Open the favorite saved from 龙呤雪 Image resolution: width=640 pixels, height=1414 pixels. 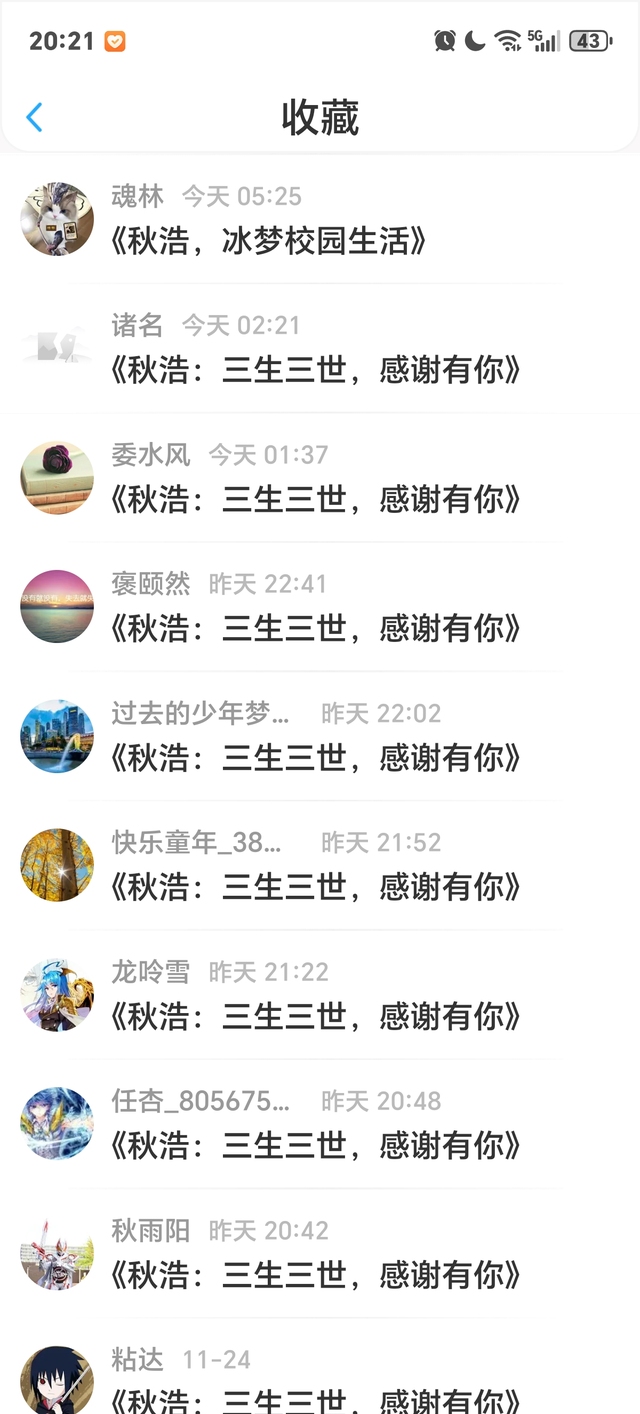[316, 1016]
